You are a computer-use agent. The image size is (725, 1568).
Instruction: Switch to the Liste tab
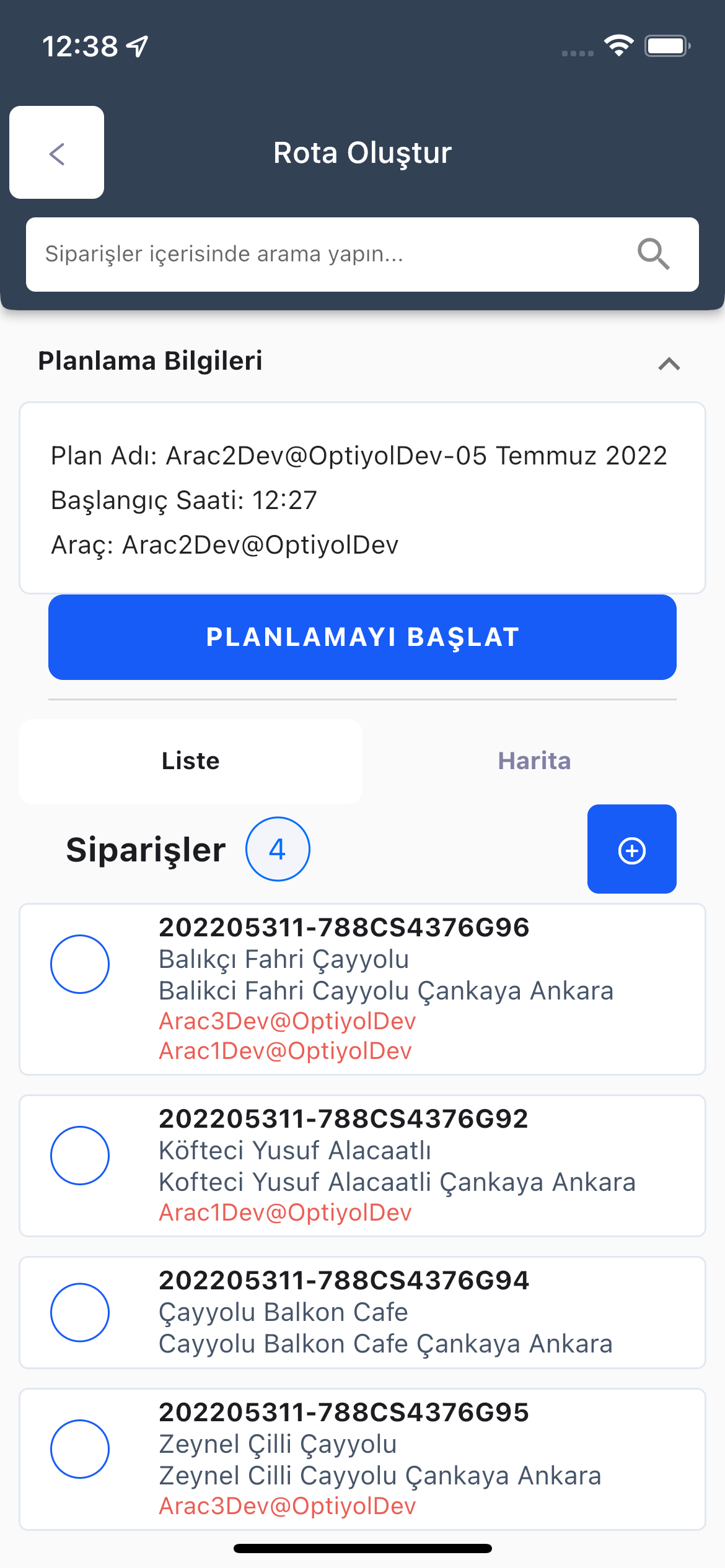191,762
